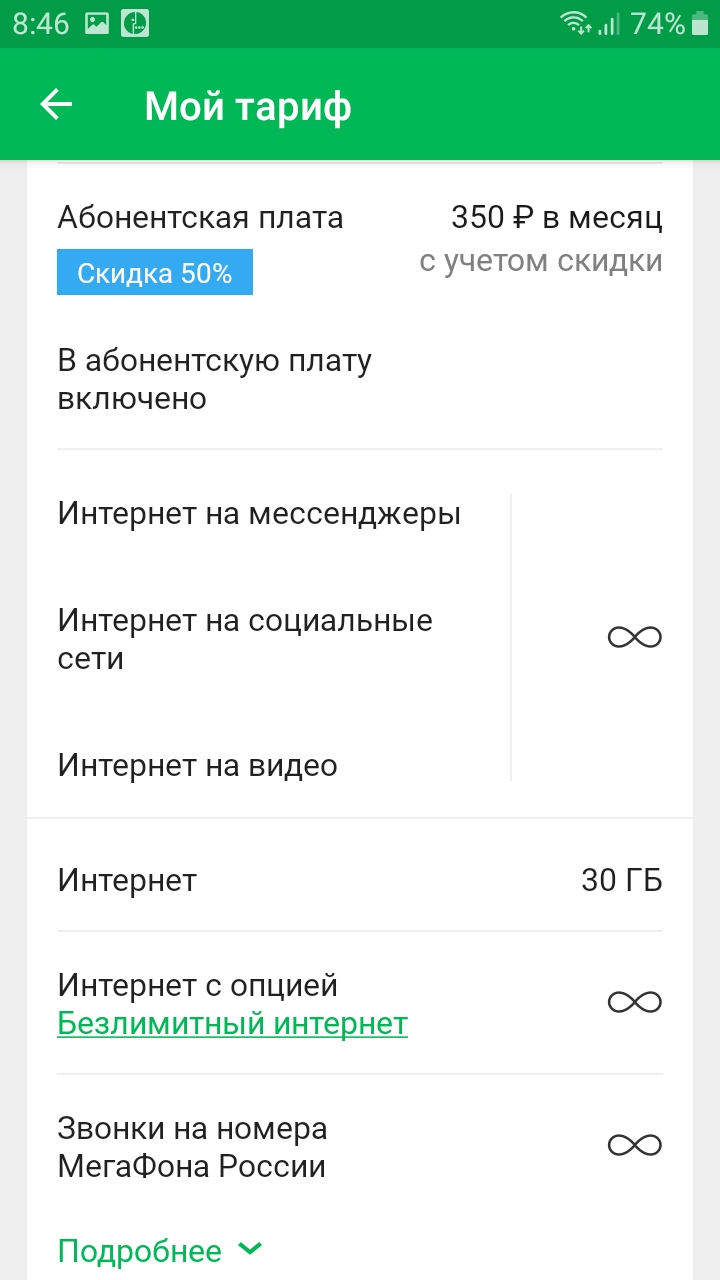Expand the Подробнее details section
Viewport: 720px width, 1280px height.
(160, 1251)
